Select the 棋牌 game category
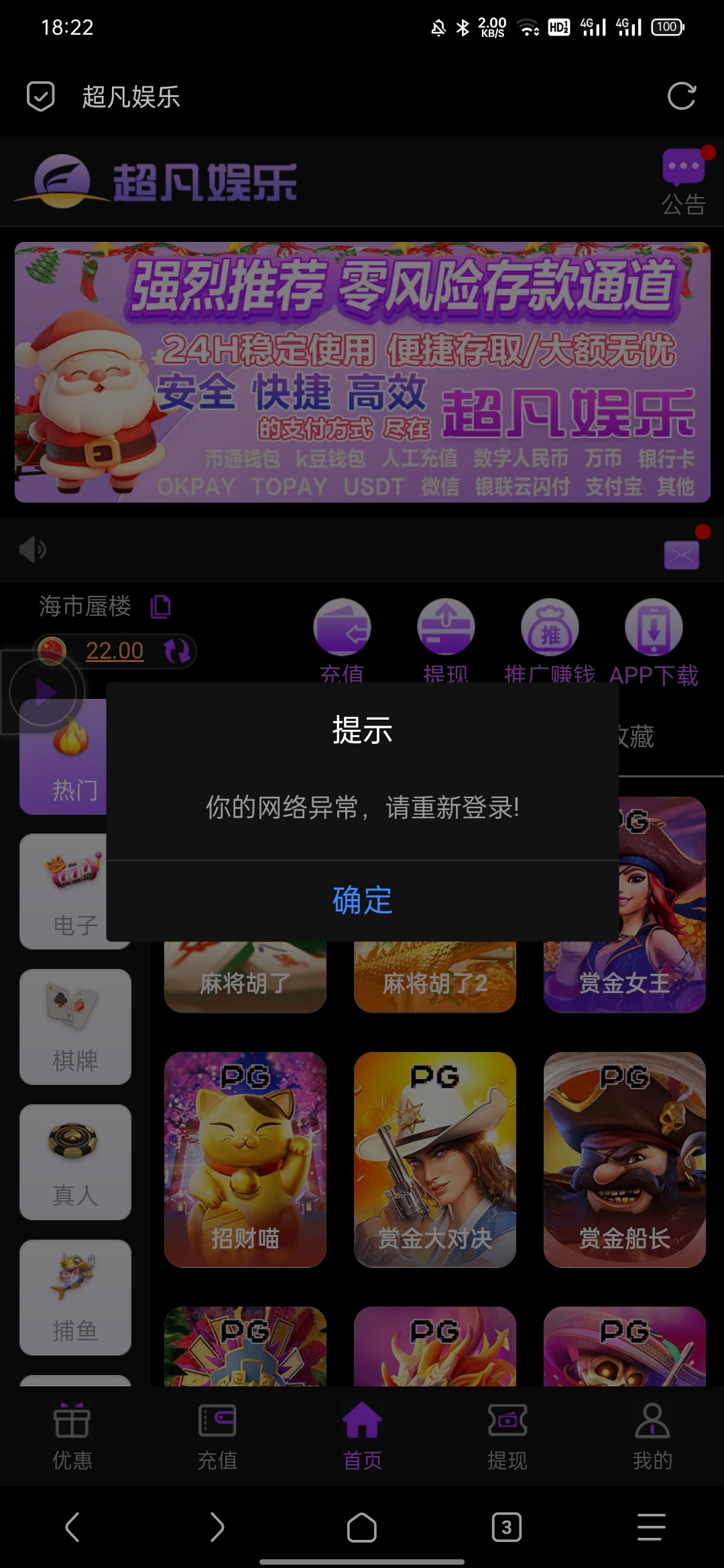Image resolution: width=724 pixels, height=1568 pixels. pyautogui.click(x=75, y=1027)
